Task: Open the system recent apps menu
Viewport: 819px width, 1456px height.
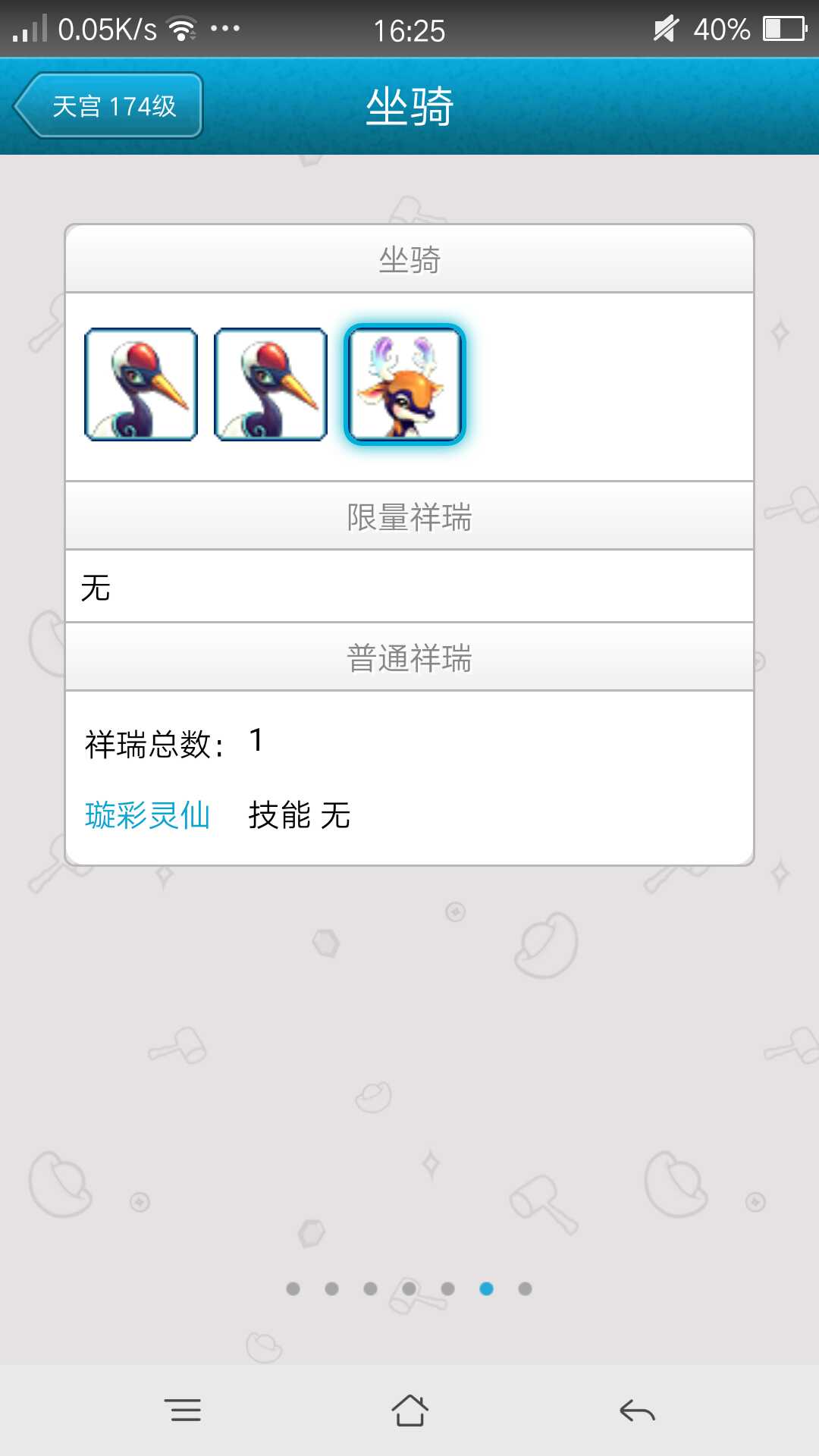Action: [183, 1410]
